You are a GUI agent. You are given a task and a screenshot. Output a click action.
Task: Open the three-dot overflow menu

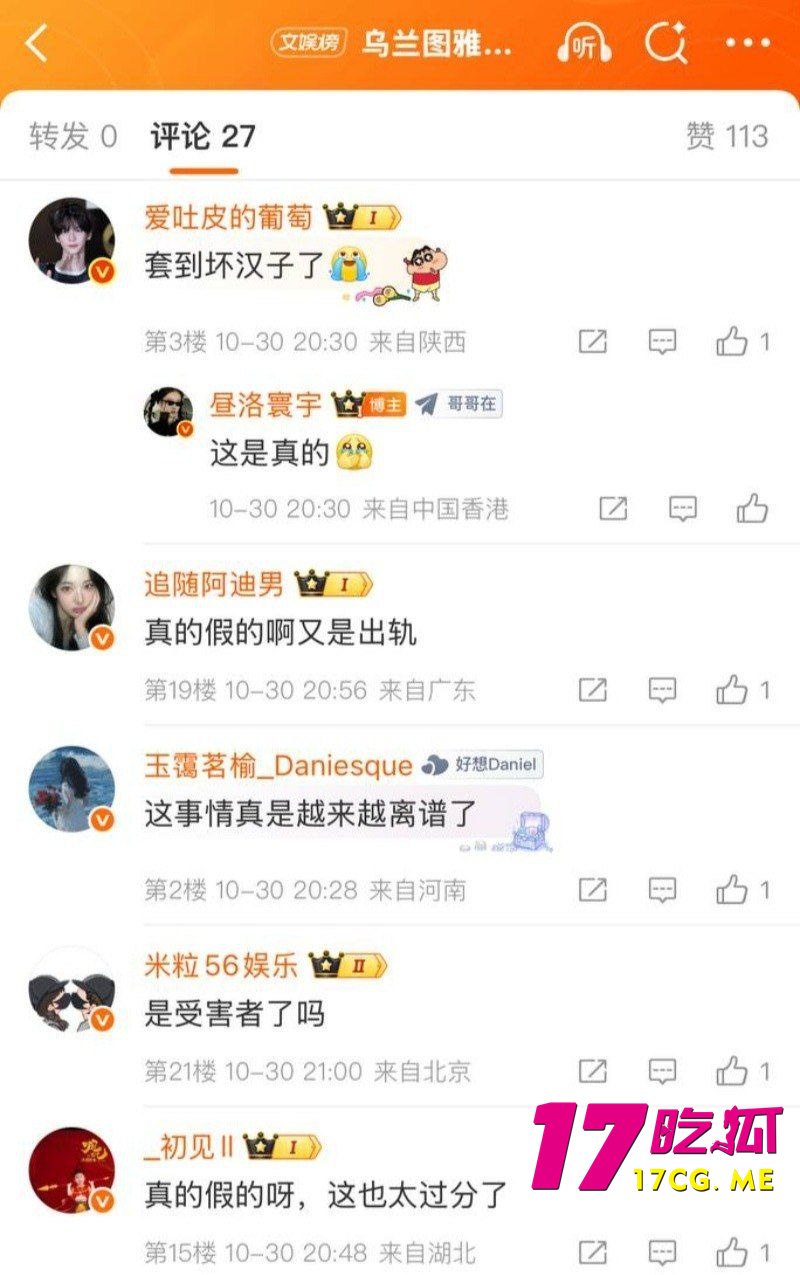pos(747,44)
